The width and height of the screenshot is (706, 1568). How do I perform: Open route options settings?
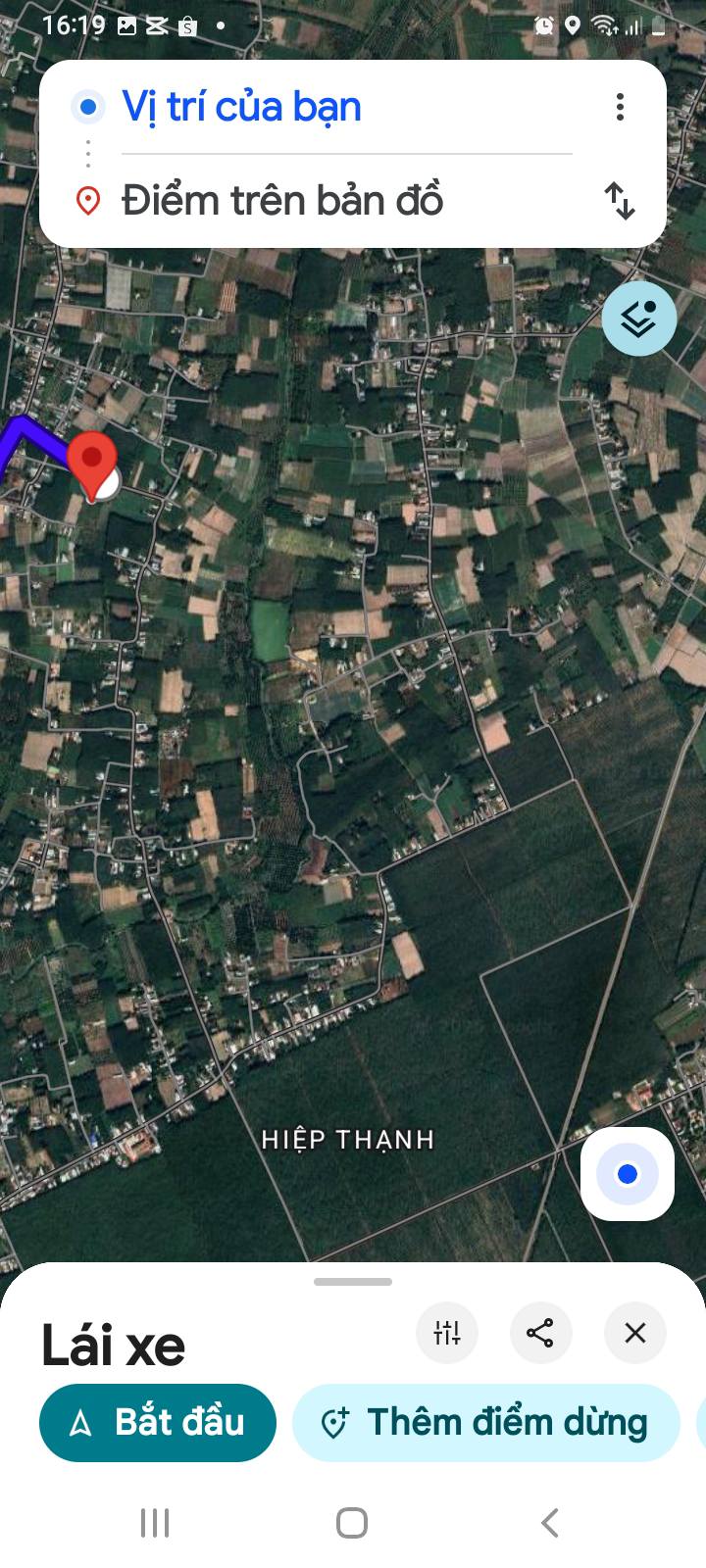click(x=447, y=1333)
